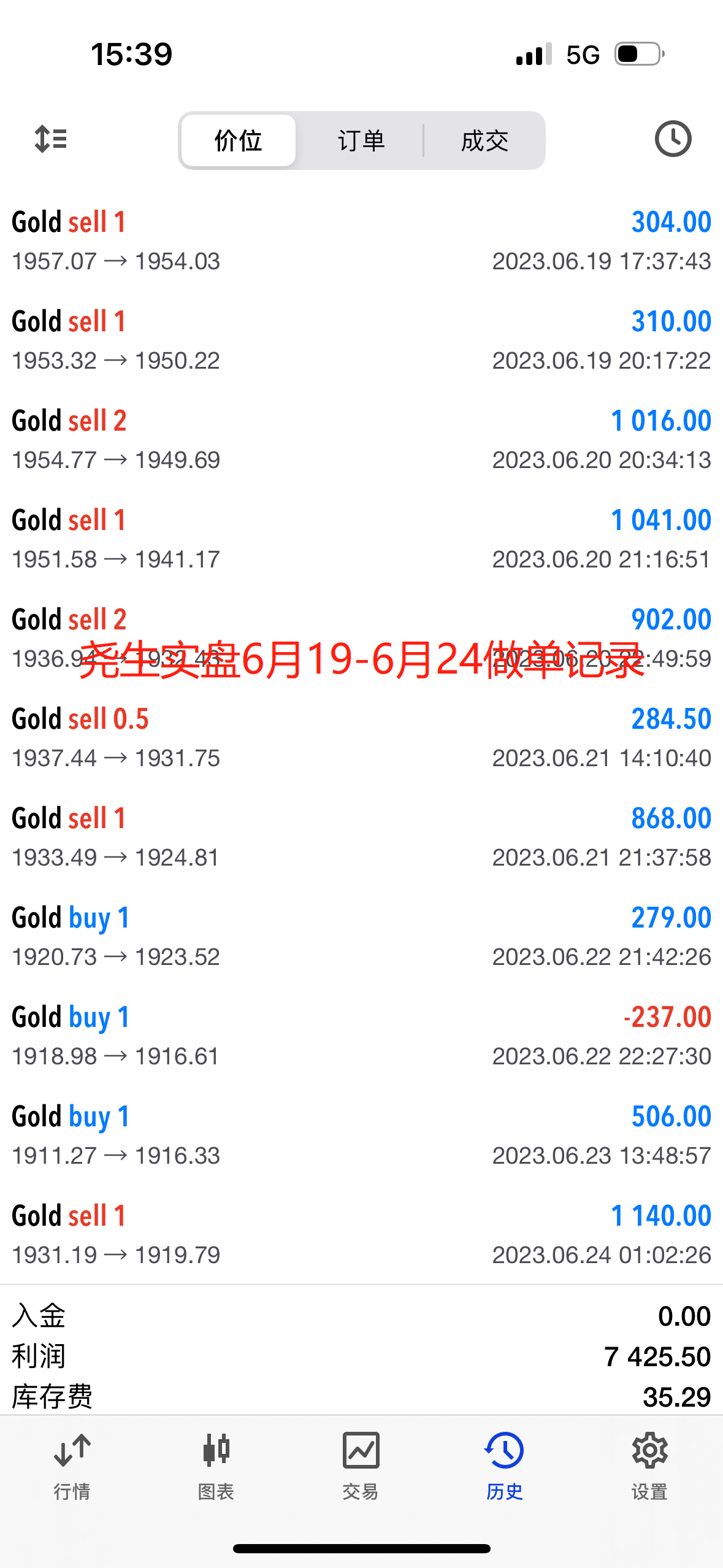Expand the losing Gold buy 1 trade -237.00
Image resolution: width=723 pixels, height=1568 pixels.
click(x=361, y=1036)
